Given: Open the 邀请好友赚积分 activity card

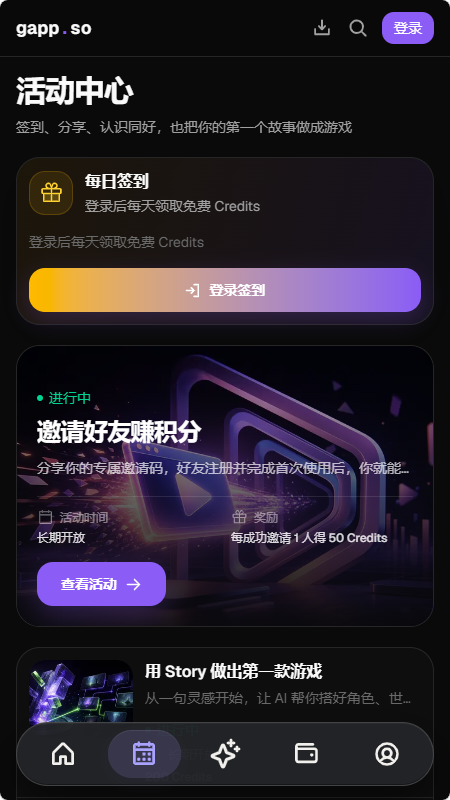Looking at the screenshot, I should [x=225, y=486].
